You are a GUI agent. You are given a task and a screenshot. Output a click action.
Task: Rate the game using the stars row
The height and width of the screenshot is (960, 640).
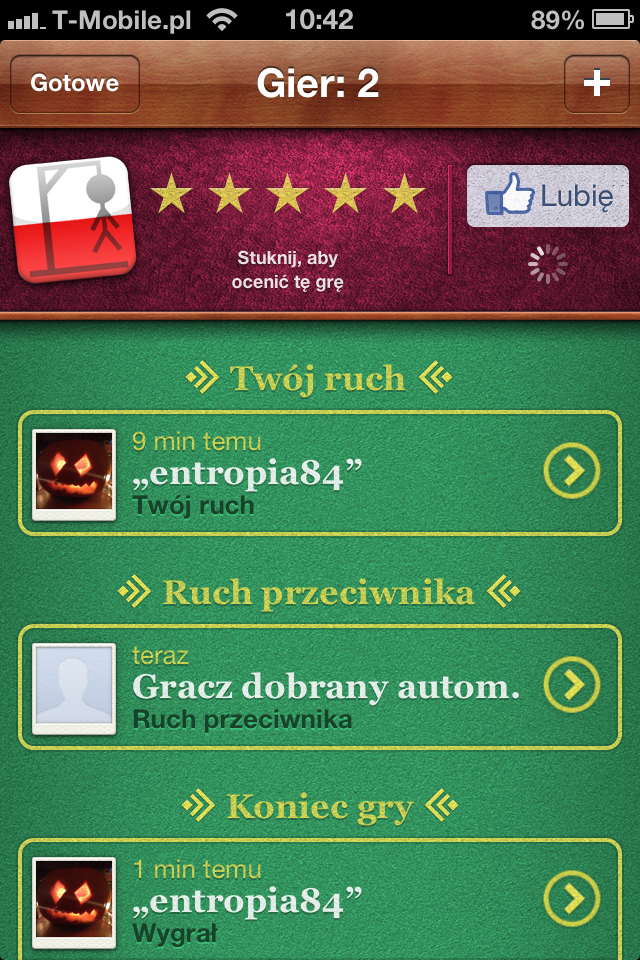(x=288, y=194)
